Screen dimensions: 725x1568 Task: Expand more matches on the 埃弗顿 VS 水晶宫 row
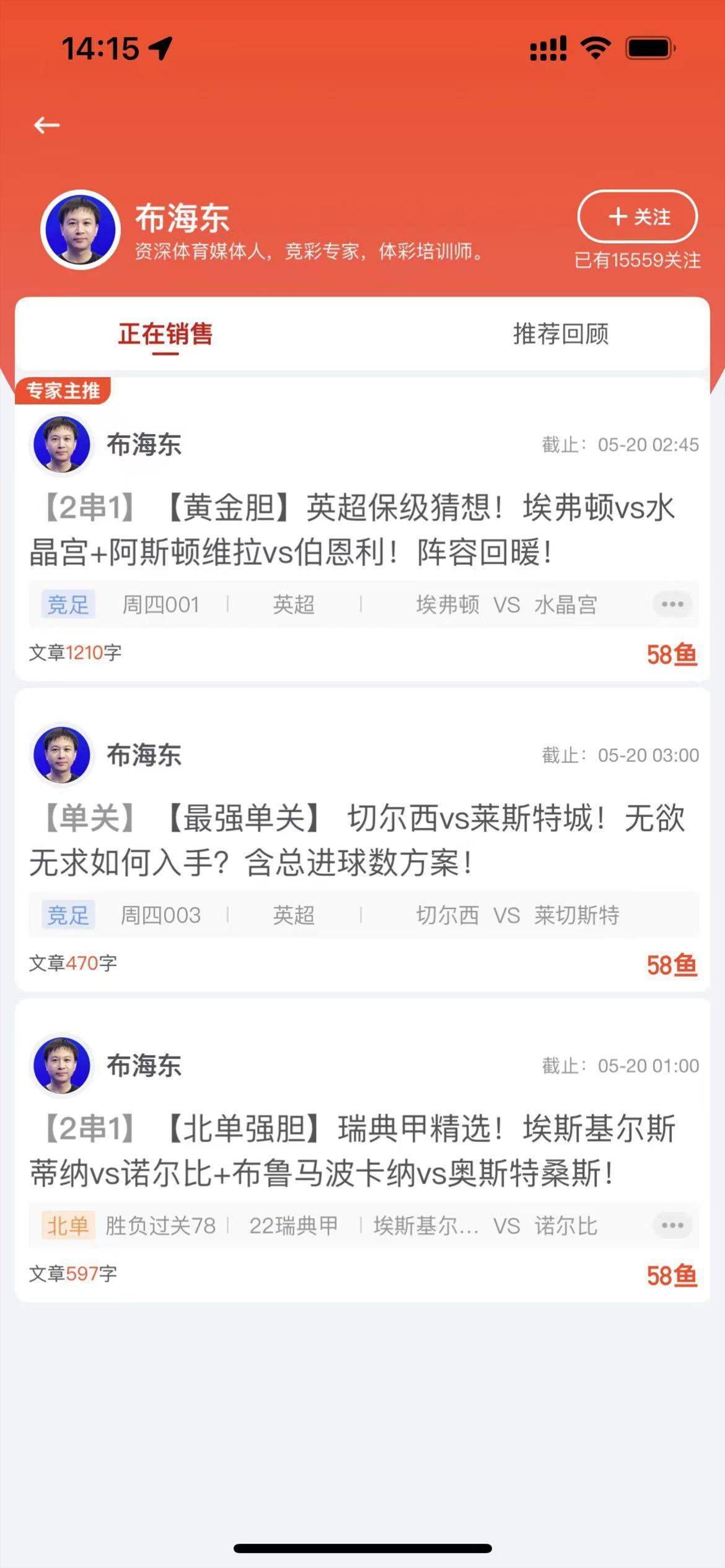672,604
